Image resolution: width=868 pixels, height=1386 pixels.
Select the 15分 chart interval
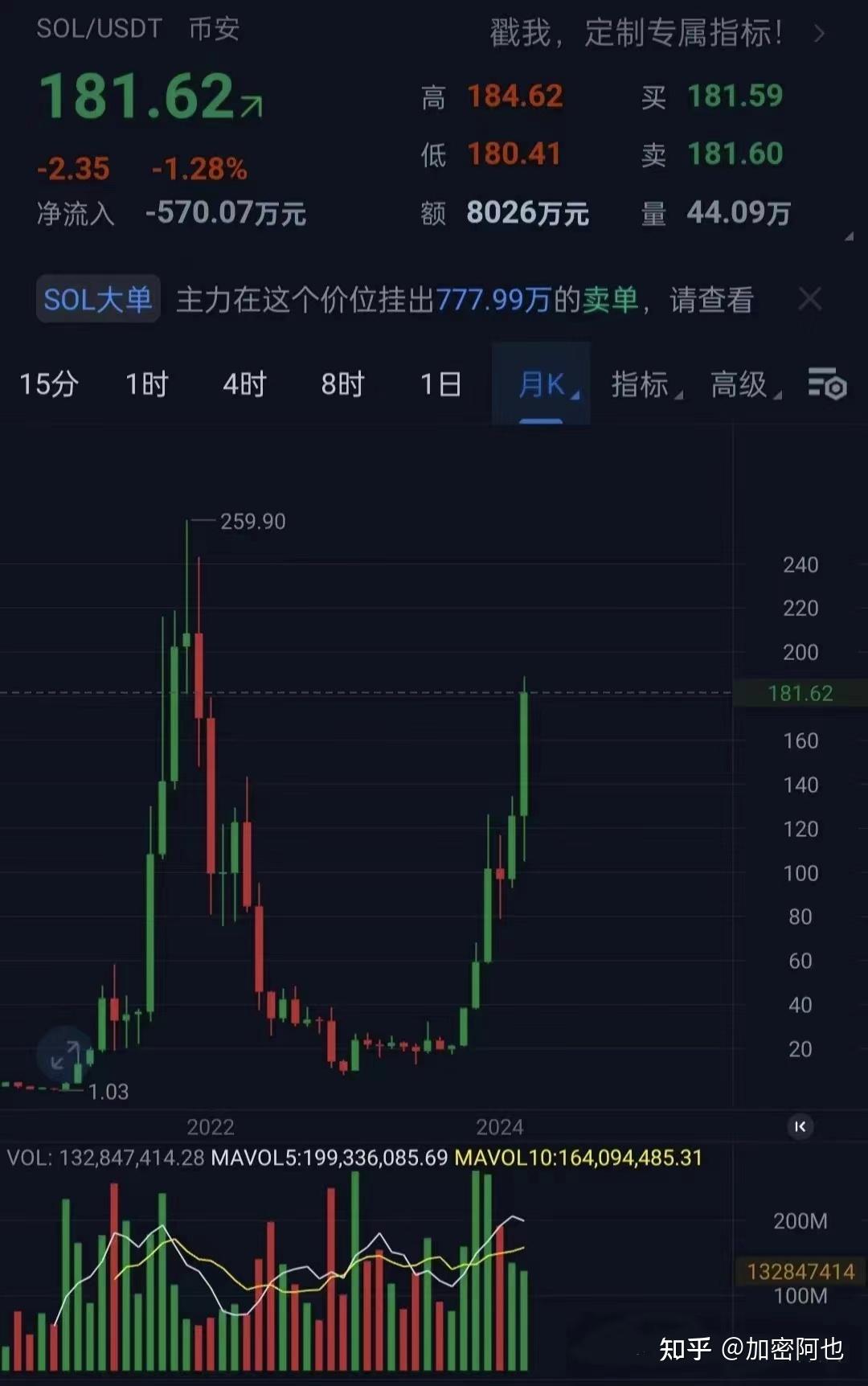coord(48,384)
